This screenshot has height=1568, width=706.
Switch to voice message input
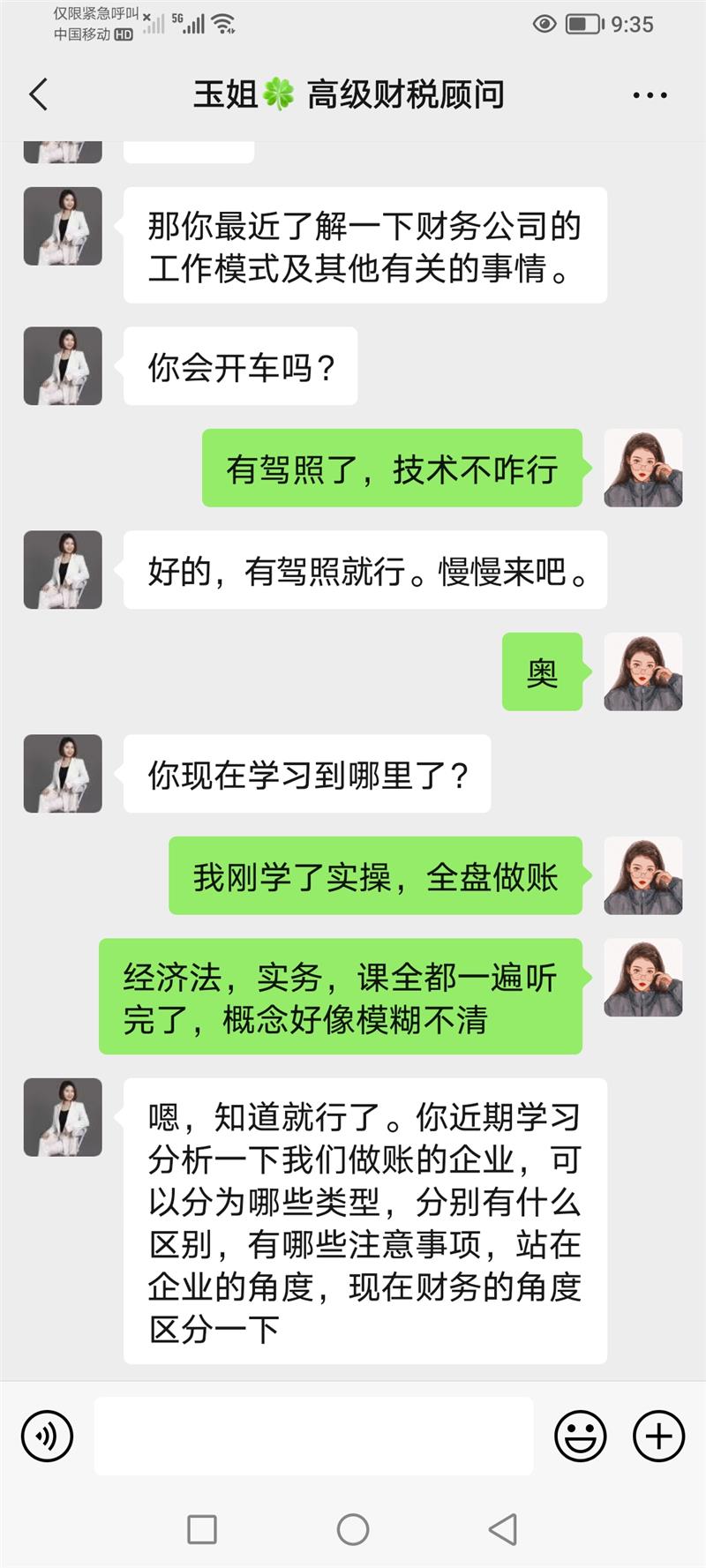[46, 1437]
